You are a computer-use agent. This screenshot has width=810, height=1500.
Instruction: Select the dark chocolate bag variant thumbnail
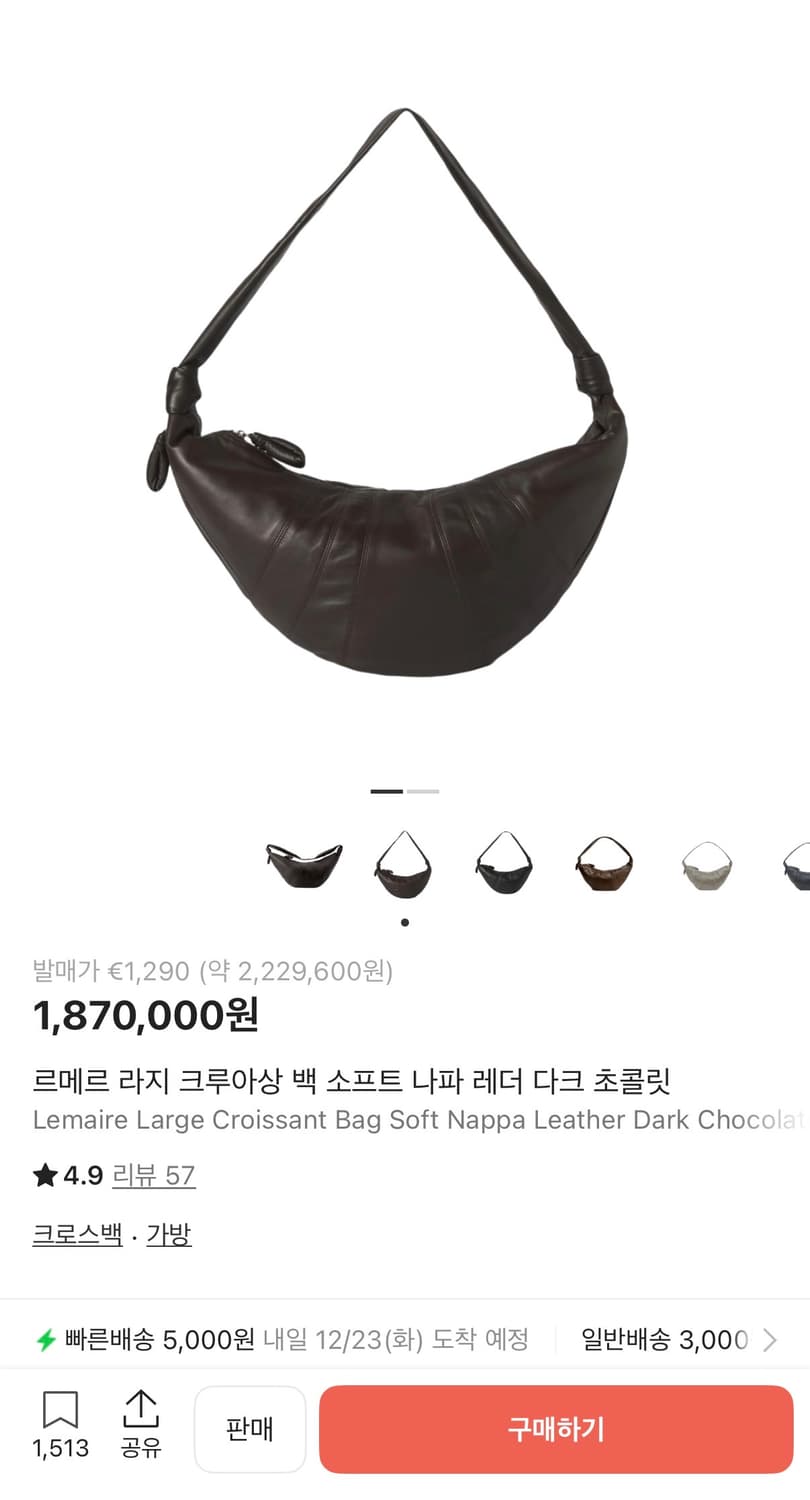[x=402, y=865]
